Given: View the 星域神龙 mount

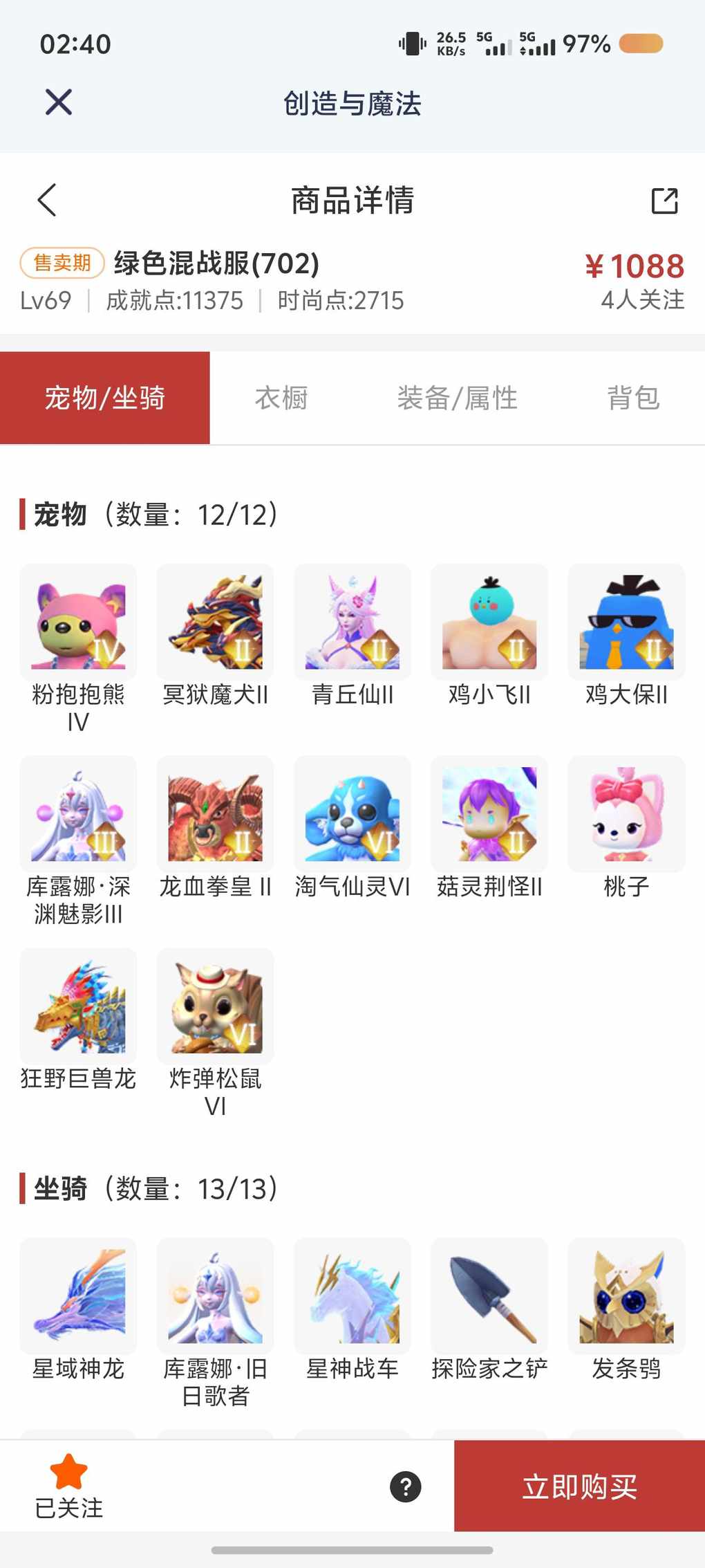Looking at the screenshot, I should [78, 1296].
